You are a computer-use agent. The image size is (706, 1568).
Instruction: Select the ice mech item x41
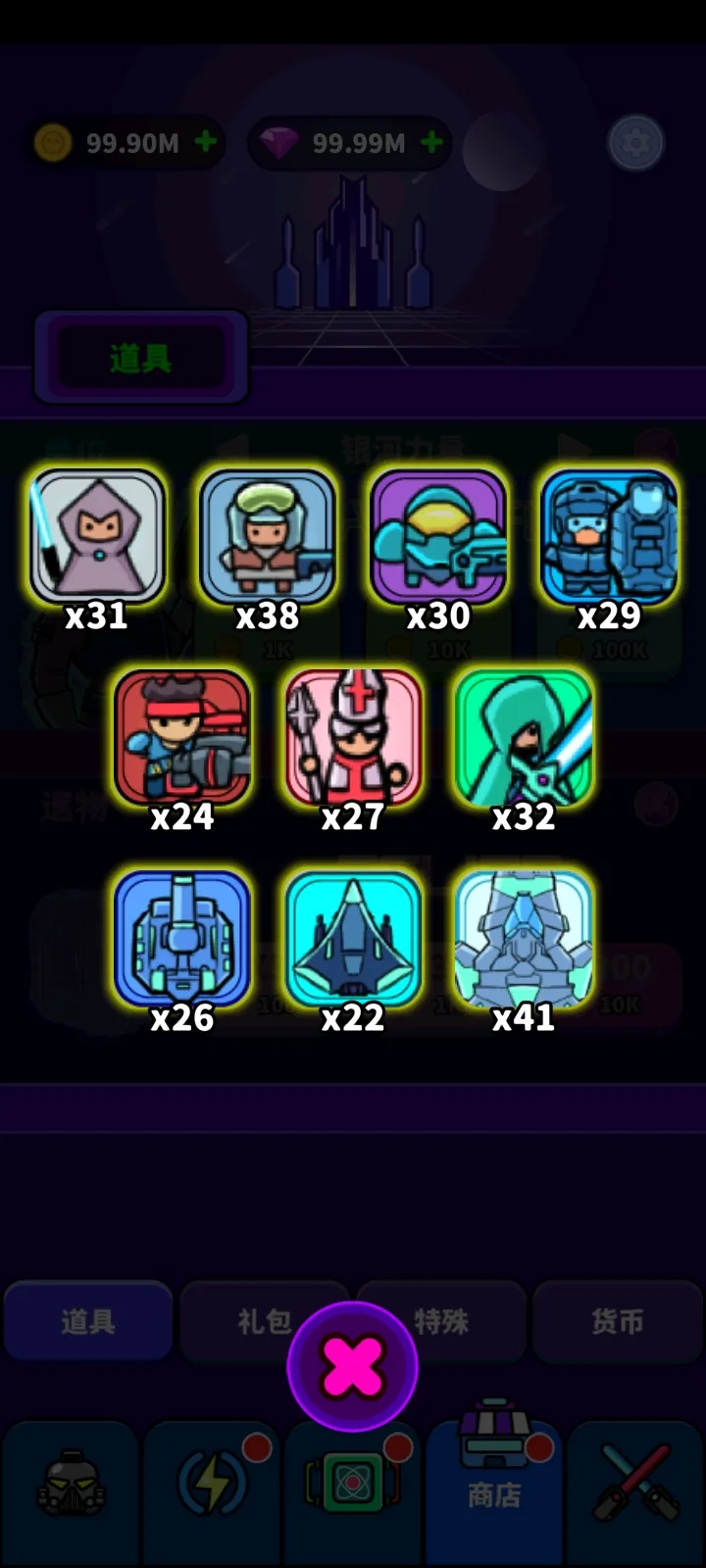coord(524,938)
